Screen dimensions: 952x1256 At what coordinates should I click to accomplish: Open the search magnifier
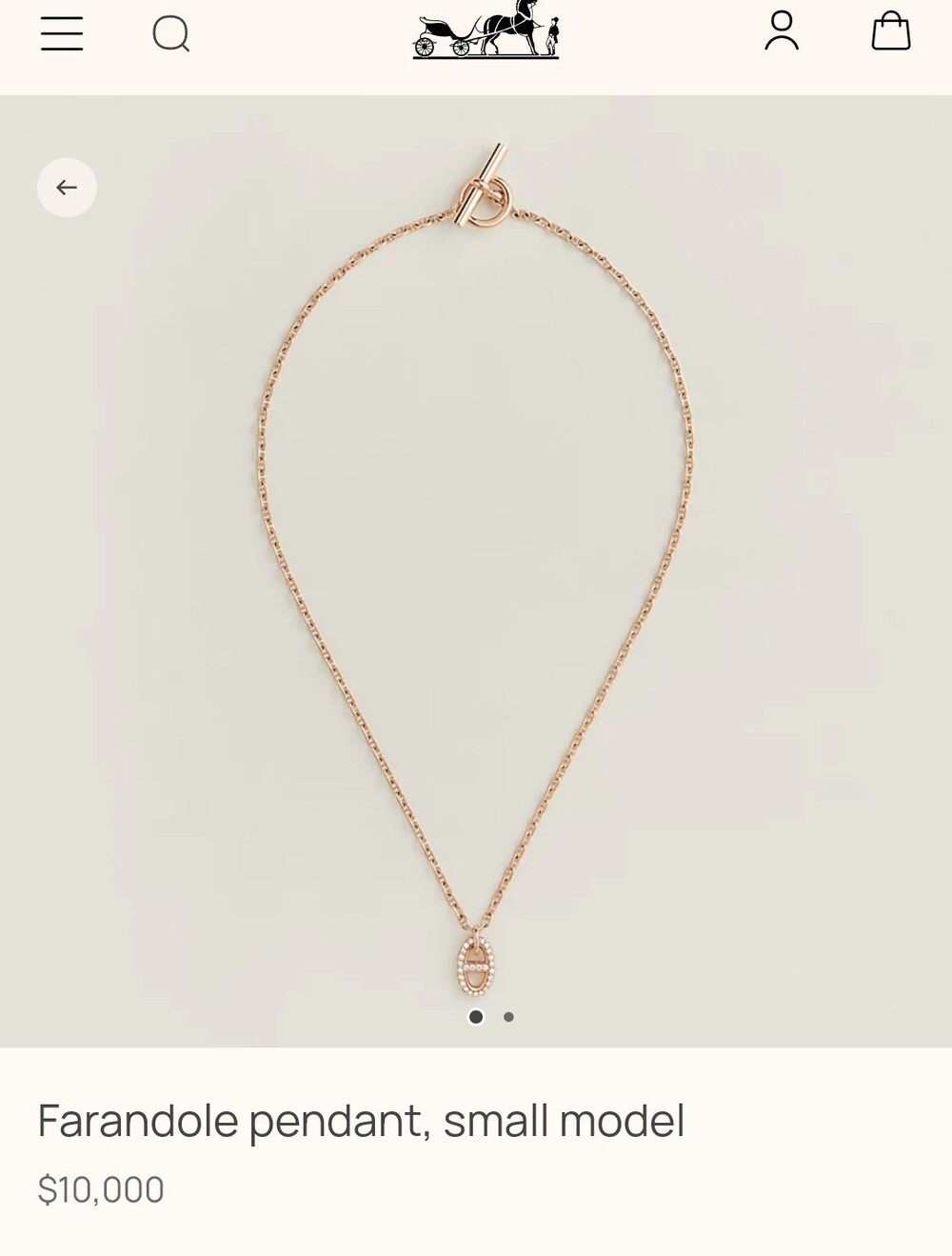click(171, 34)
